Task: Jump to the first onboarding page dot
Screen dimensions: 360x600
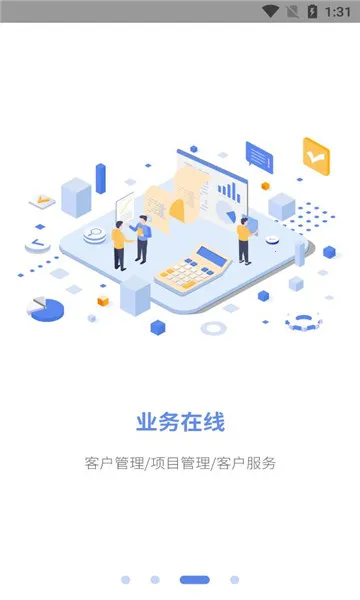Action: click(125, 580)
